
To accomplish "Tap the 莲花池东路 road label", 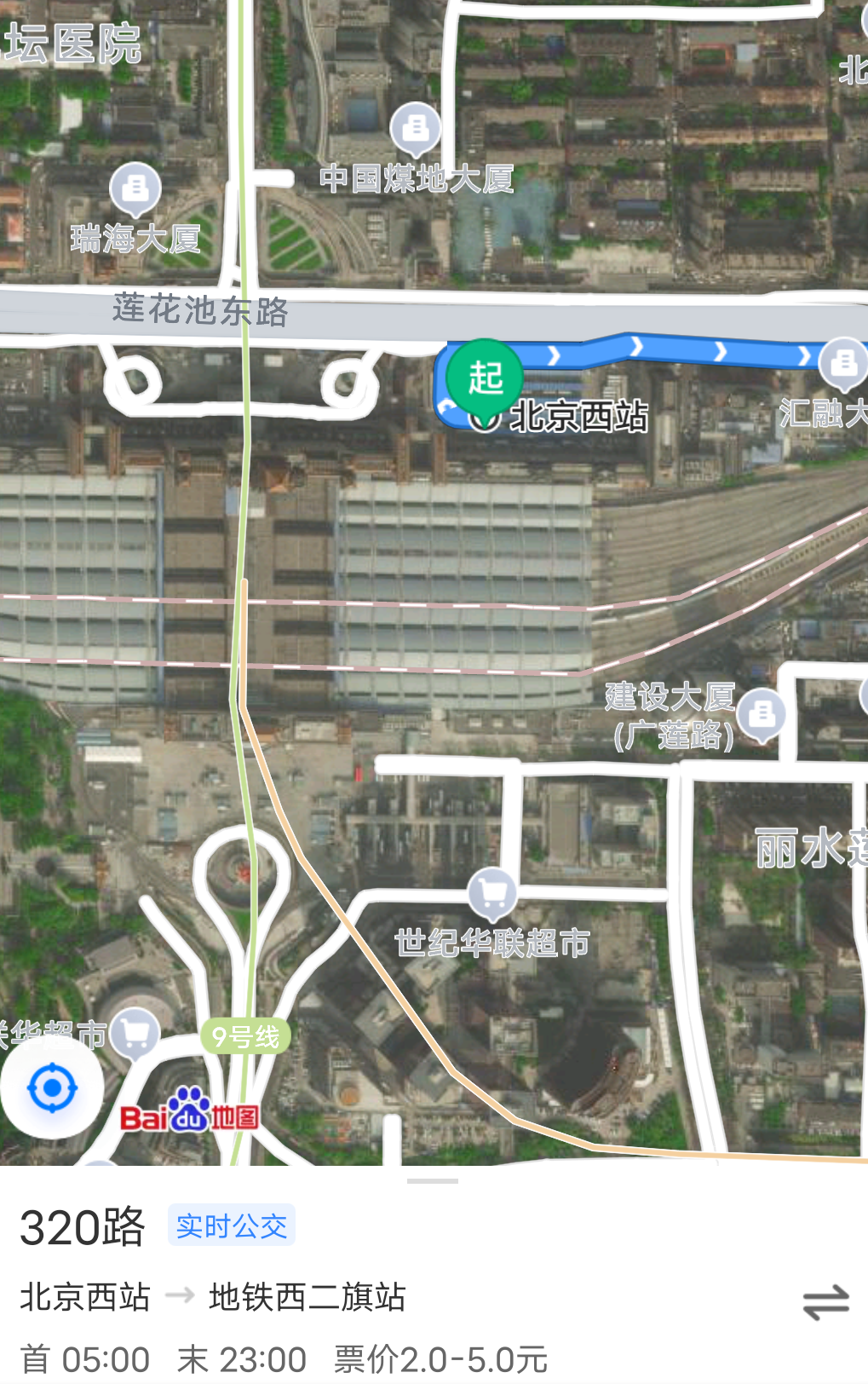I will (201, 313).
